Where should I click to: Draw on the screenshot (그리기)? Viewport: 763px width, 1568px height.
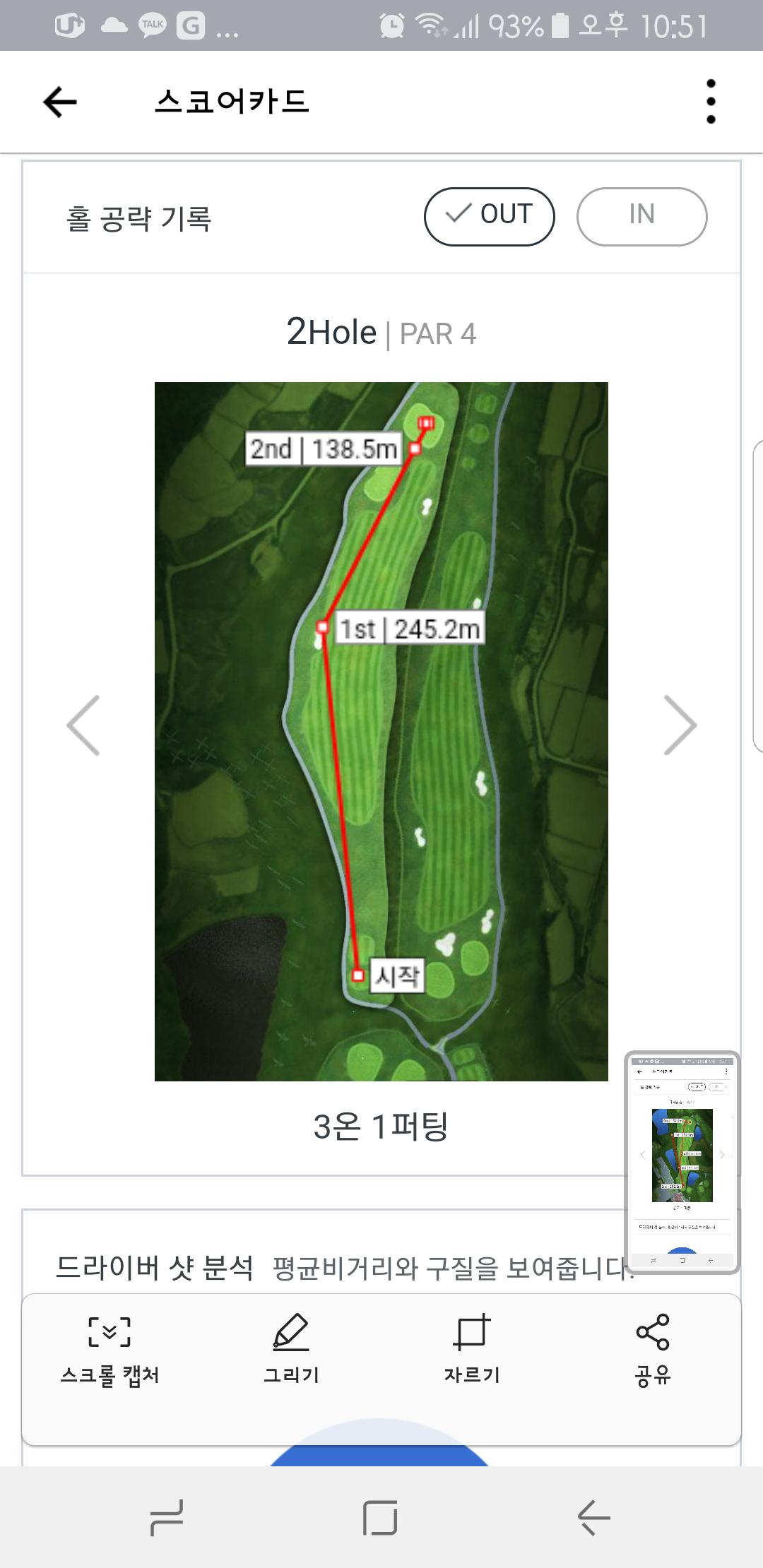click(291, 1349)
